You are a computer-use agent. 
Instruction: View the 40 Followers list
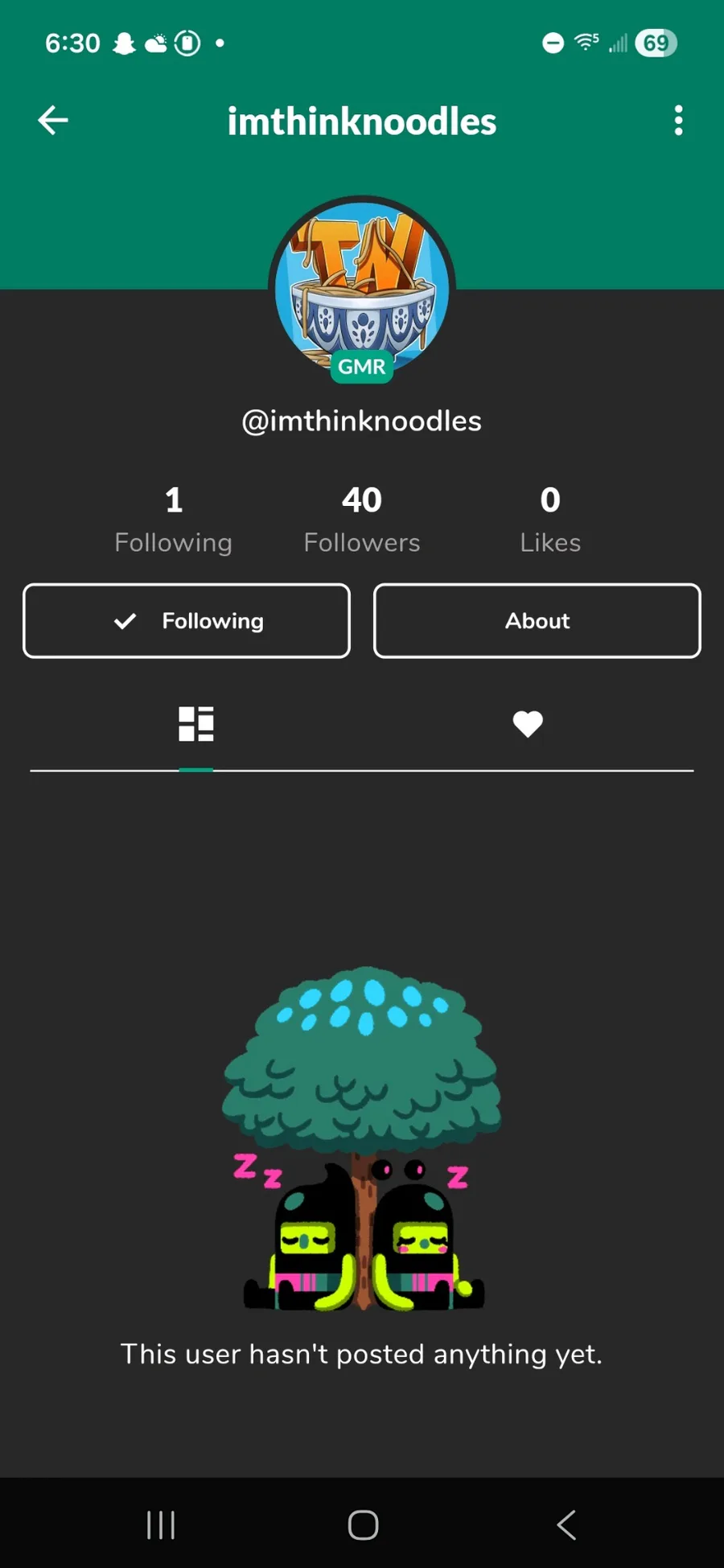pos(362,520)
